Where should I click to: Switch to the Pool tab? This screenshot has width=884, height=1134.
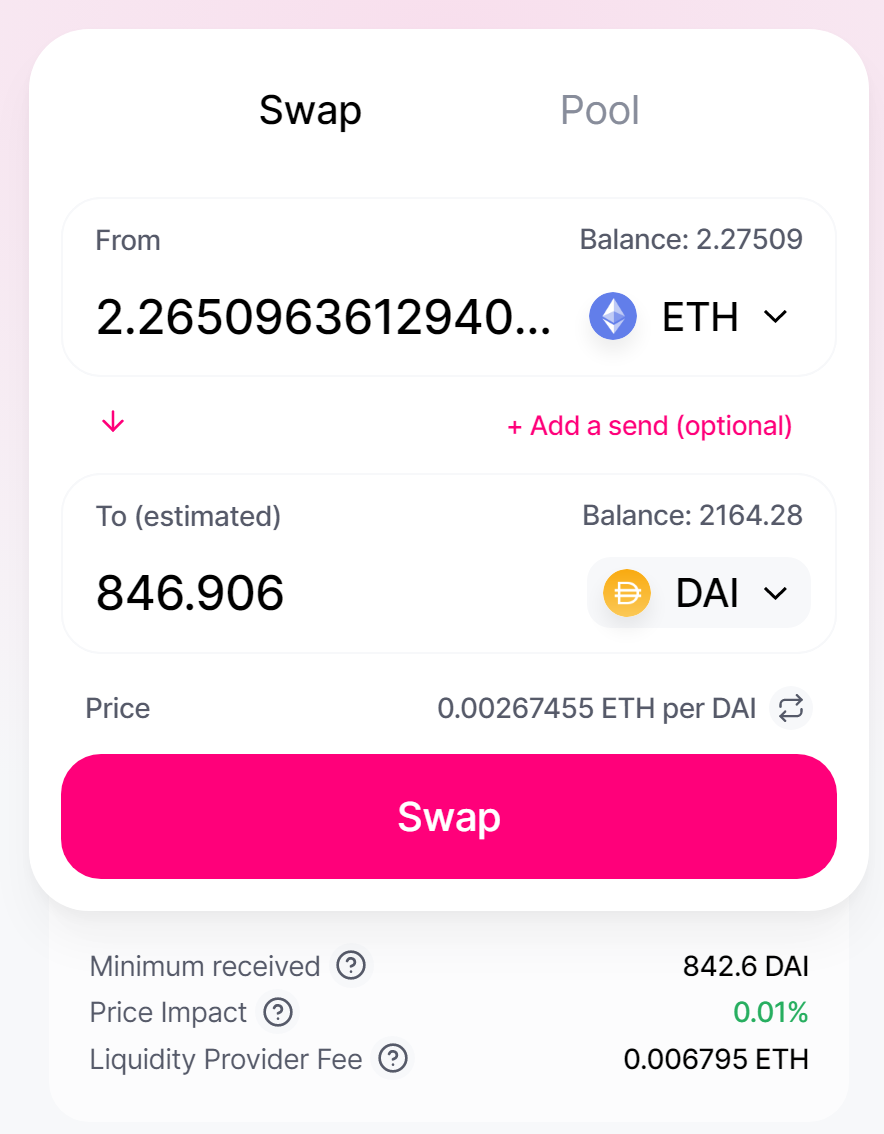point(599,110)
